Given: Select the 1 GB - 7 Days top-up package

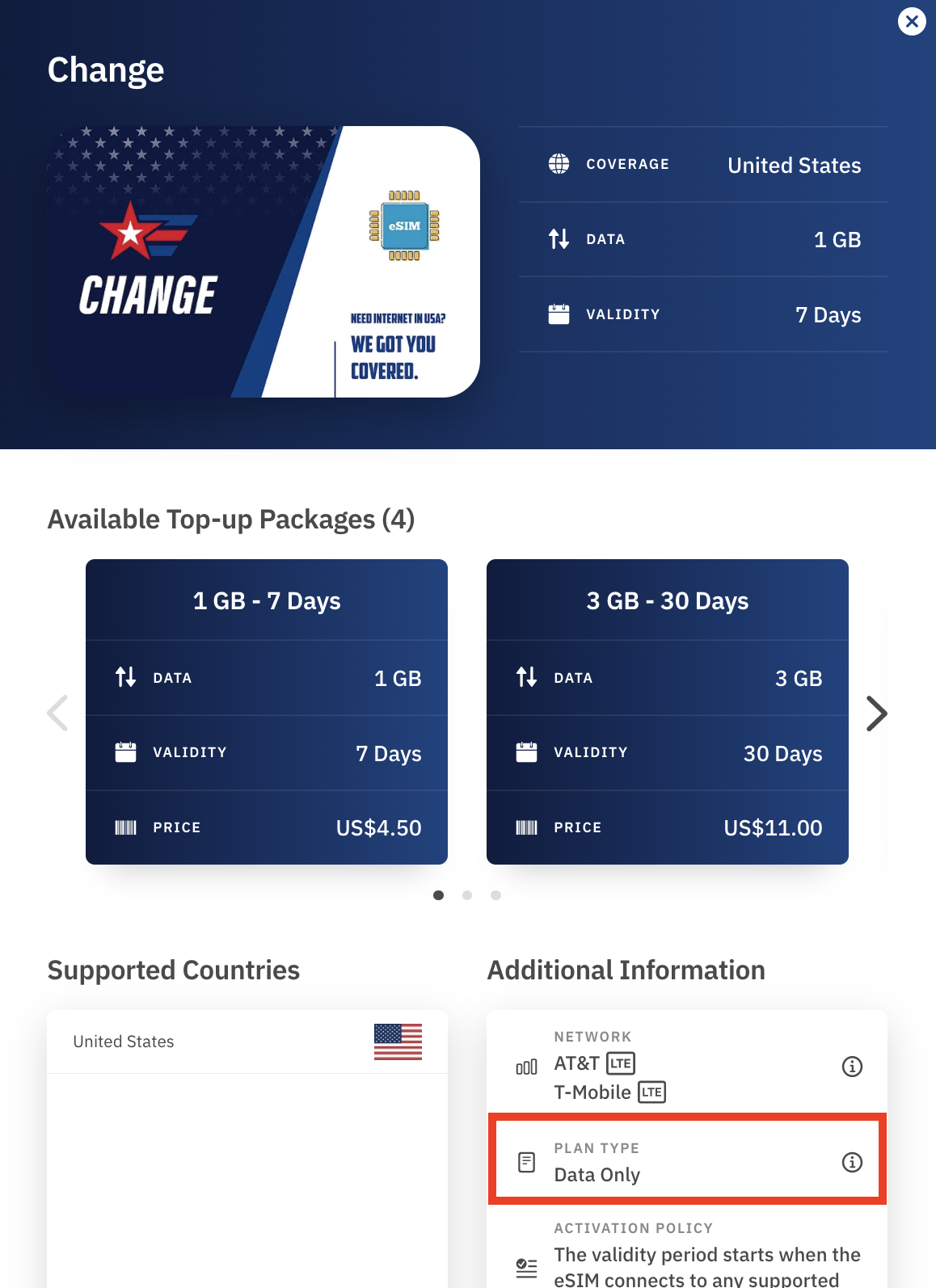Looking at the screenshot, I should point(267,711).
